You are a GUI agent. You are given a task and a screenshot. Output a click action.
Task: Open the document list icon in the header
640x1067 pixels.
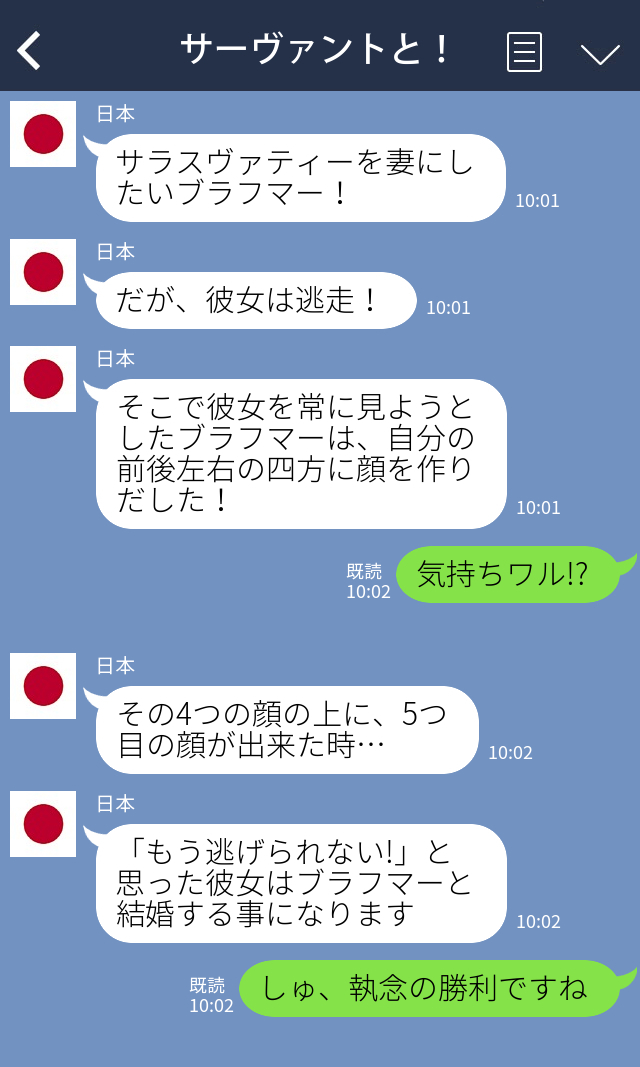point(524,51)
